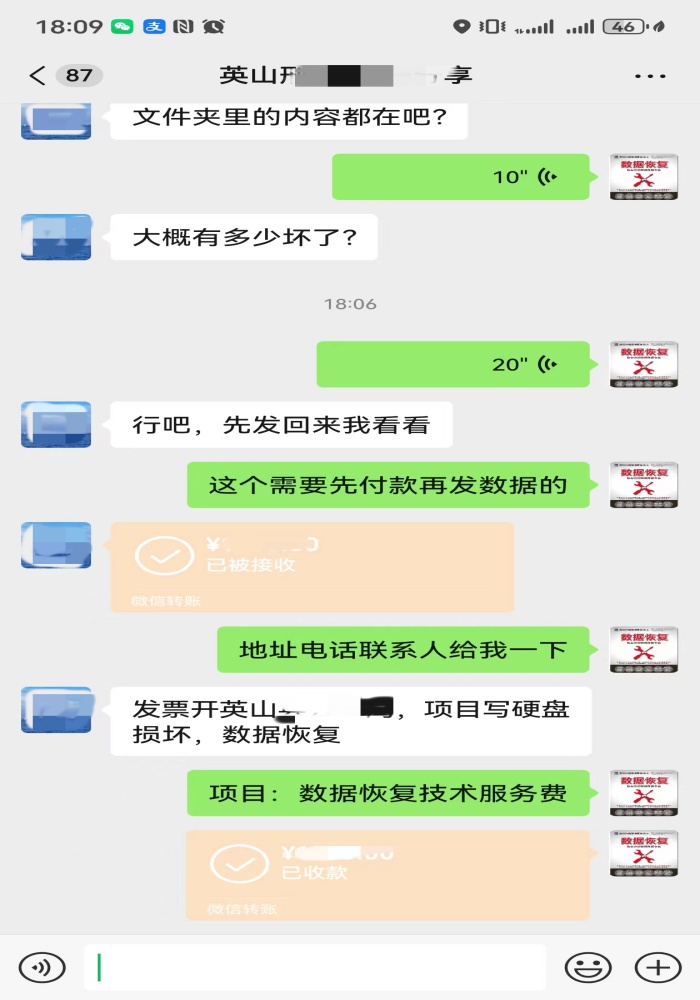
Task: Open the emoji picker
Action: [588, 967]
